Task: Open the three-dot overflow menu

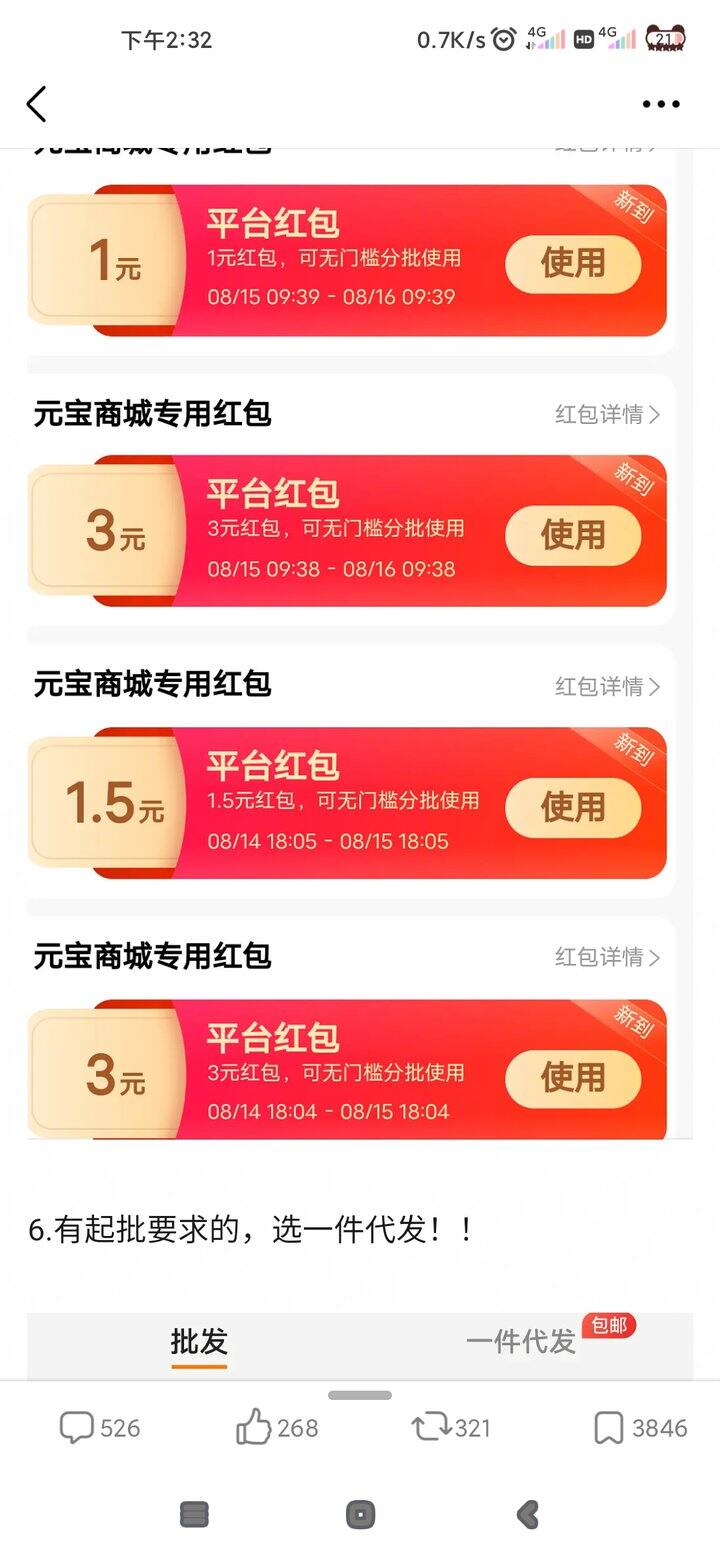Action: (661, 104)
